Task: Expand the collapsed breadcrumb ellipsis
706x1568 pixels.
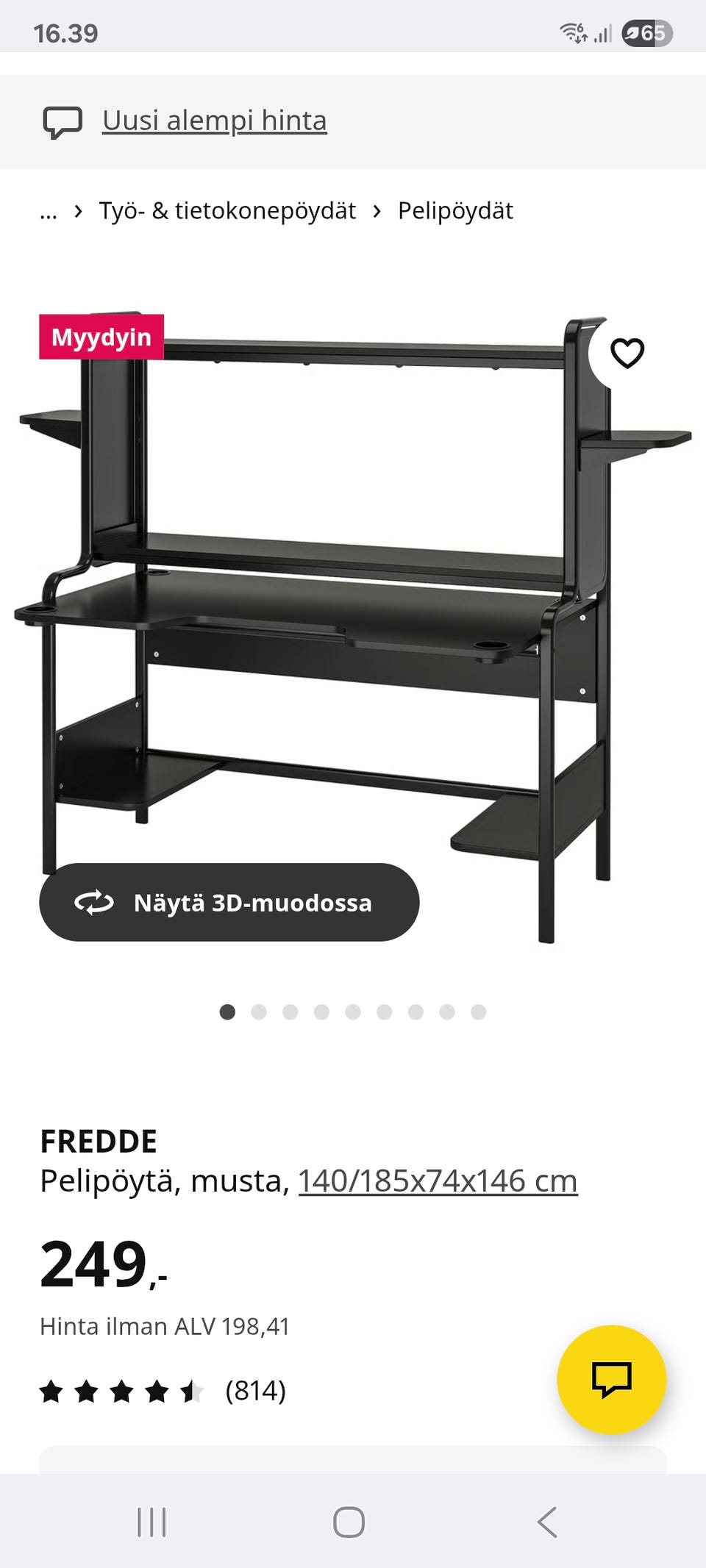Action: tap(49, 212)
